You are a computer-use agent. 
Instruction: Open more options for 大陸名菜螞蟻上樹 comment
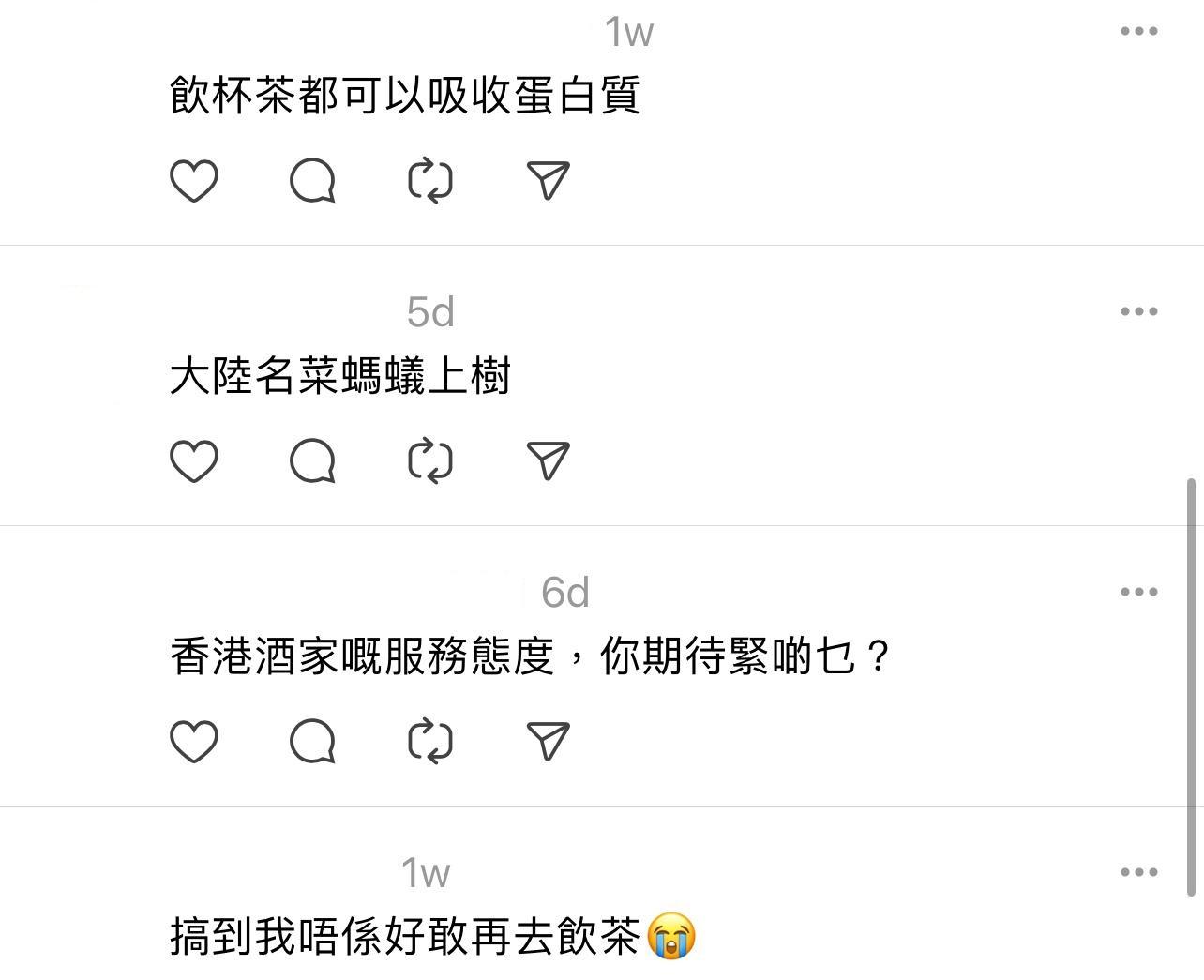[x=1138, y=311]
